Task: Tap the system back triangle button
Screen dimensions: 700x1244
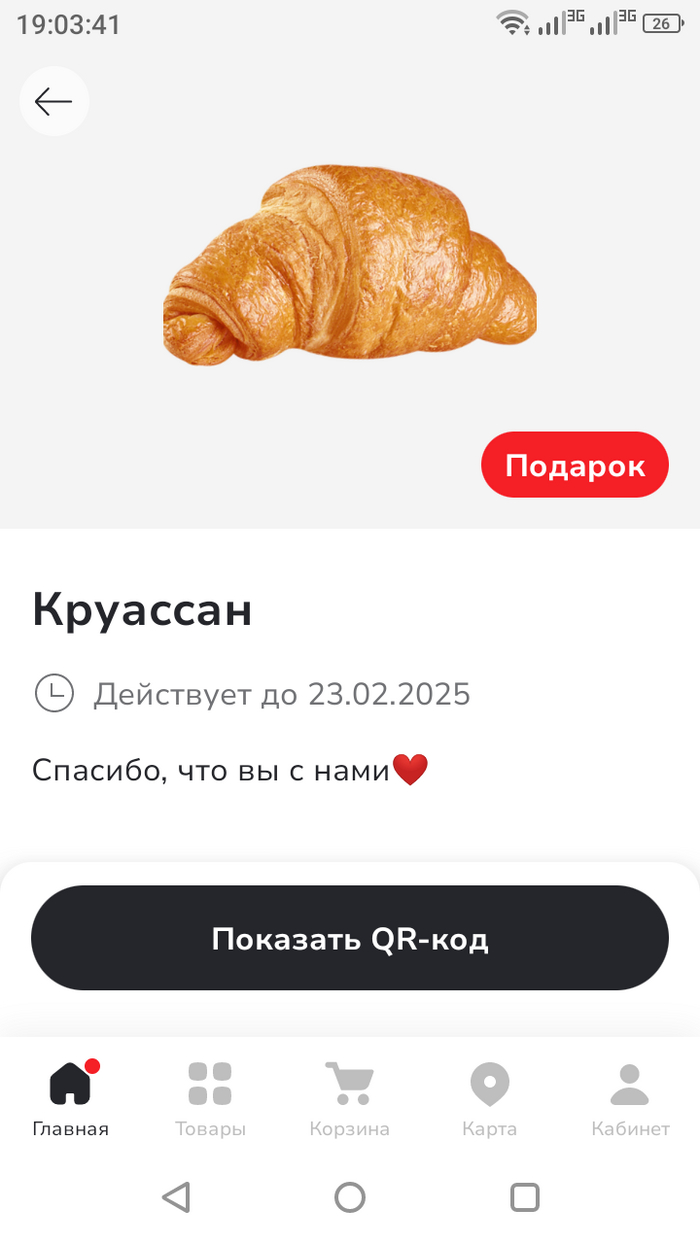Action: [x=176, y=1197]
